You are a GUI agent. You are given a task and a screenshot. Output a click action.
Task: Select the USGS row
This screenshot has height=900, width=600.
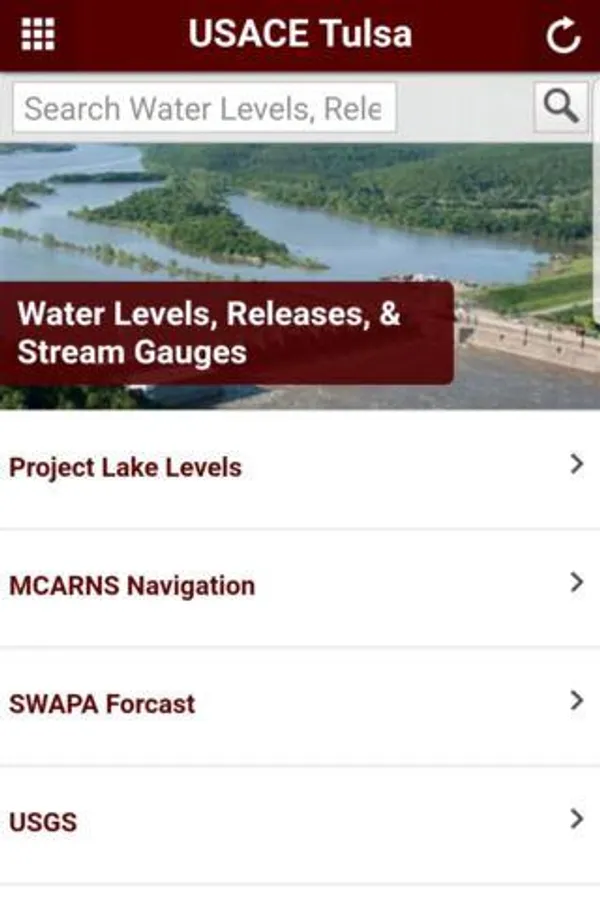(x=300, y=822)
